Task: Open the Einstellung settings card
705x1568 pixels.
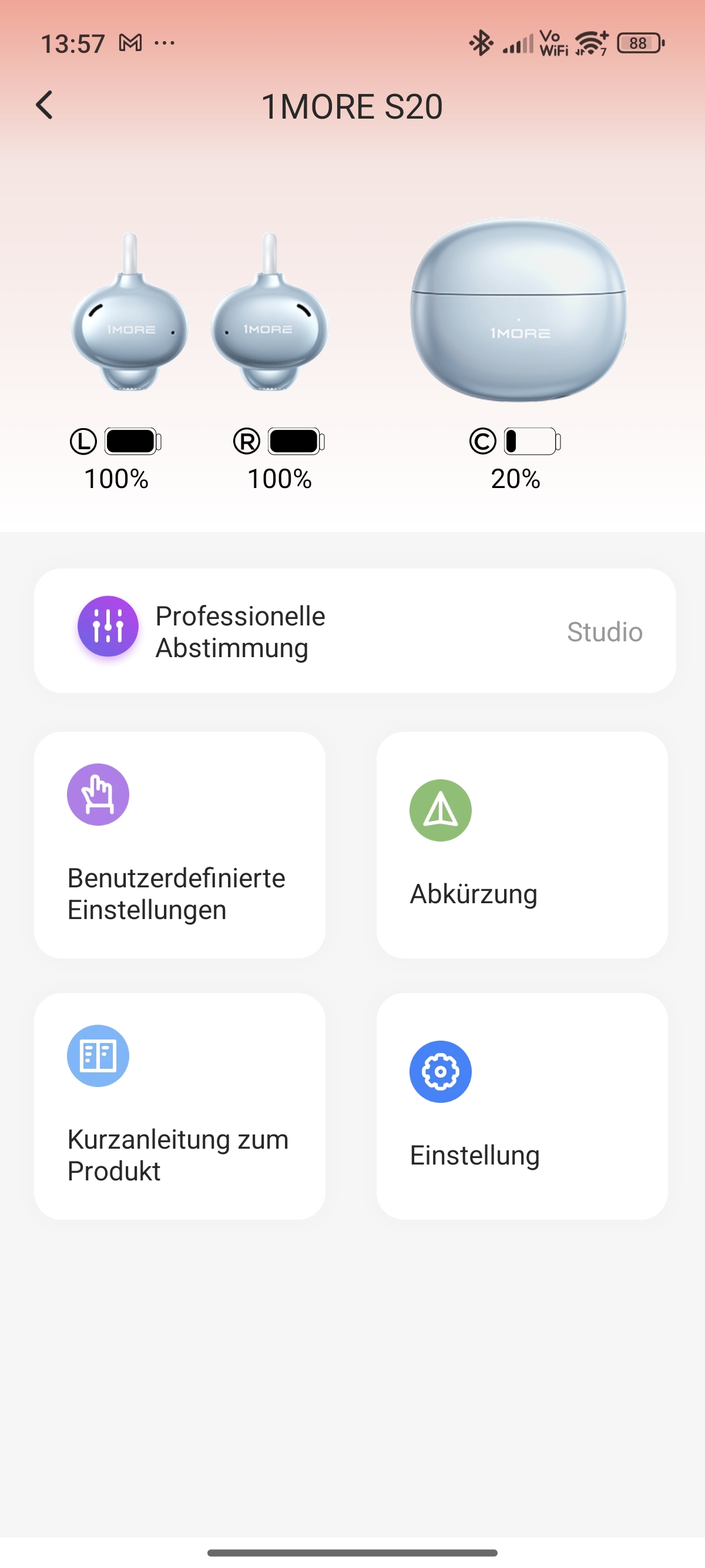Action: point(522,1106)
